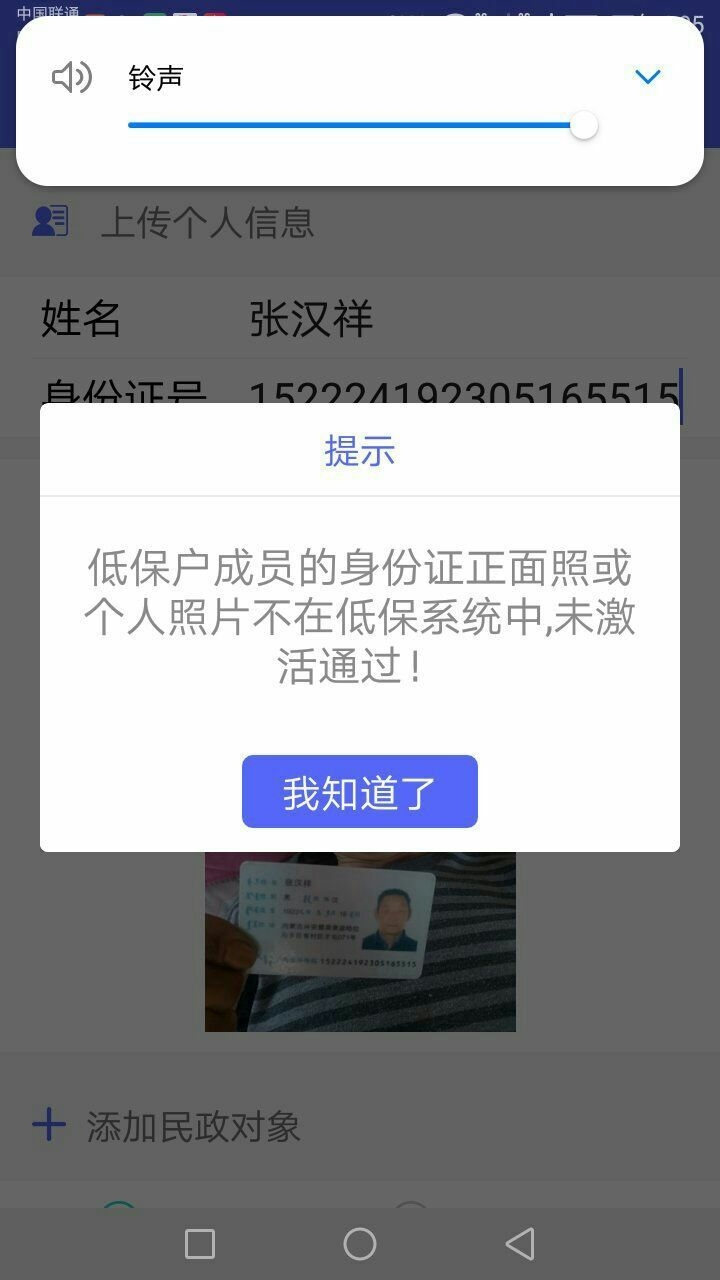The image size is (720, 1280).
Task: Expand the volume panel chevron
Action: pos(648,77)
